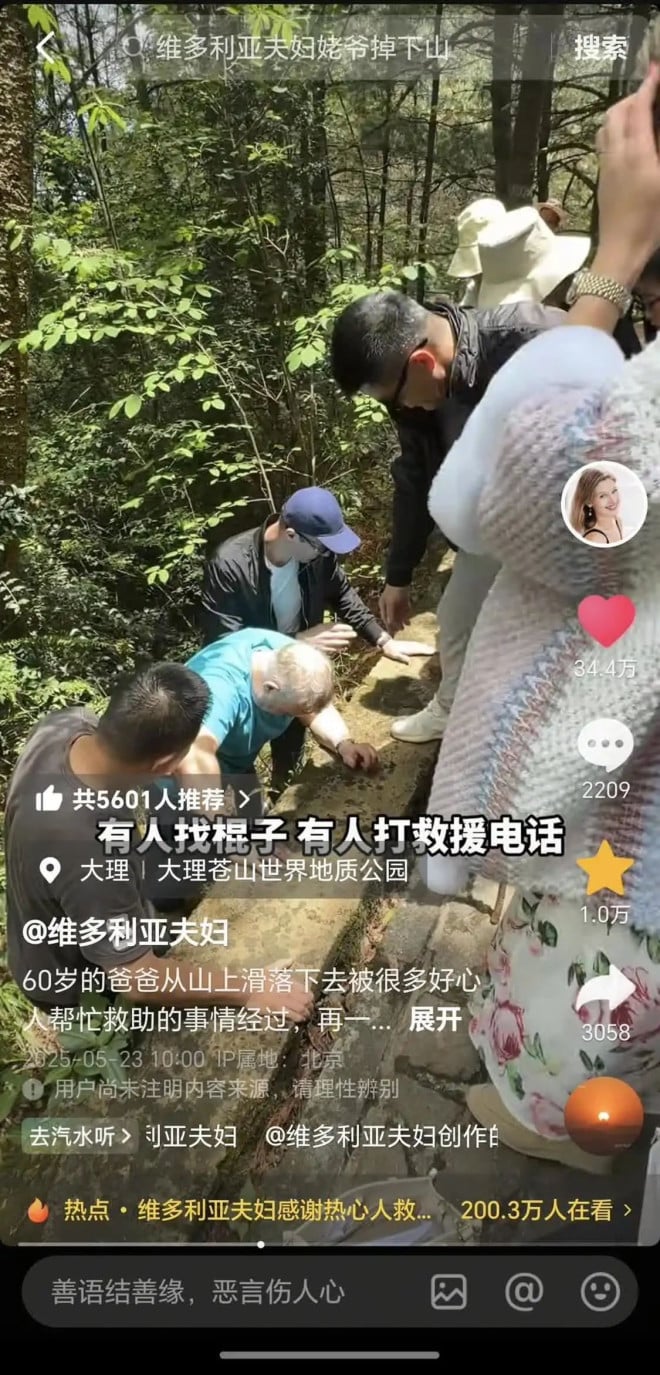
Task: Attach an image to the comment
Action: pyautogui.click(x=449, y=1292)
